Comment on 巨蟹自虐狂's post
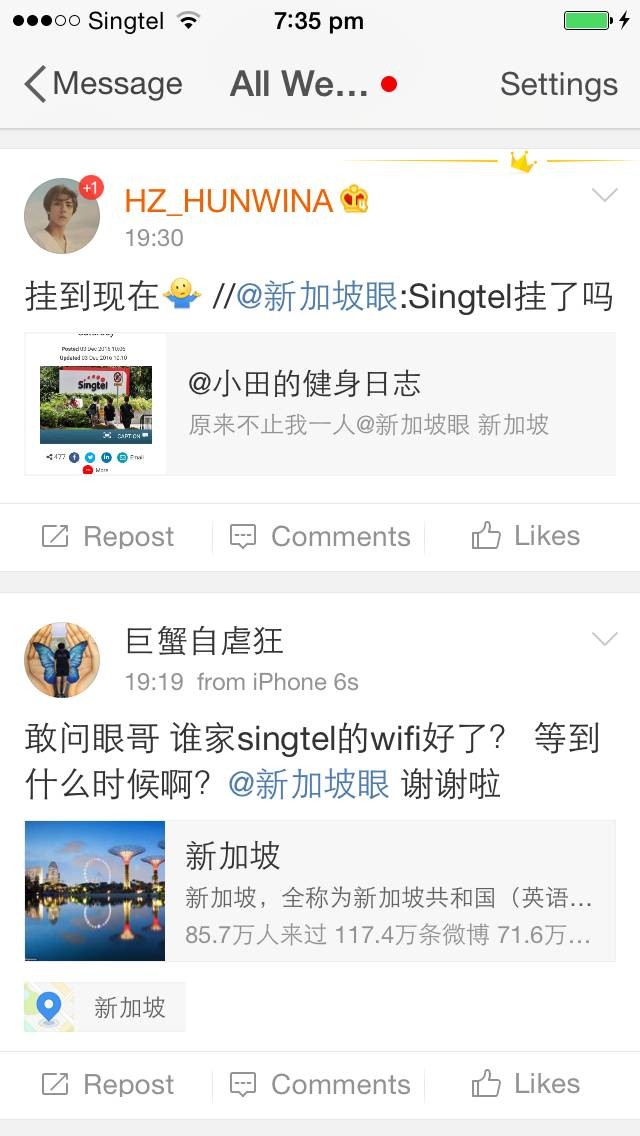 pos(320,1084)
